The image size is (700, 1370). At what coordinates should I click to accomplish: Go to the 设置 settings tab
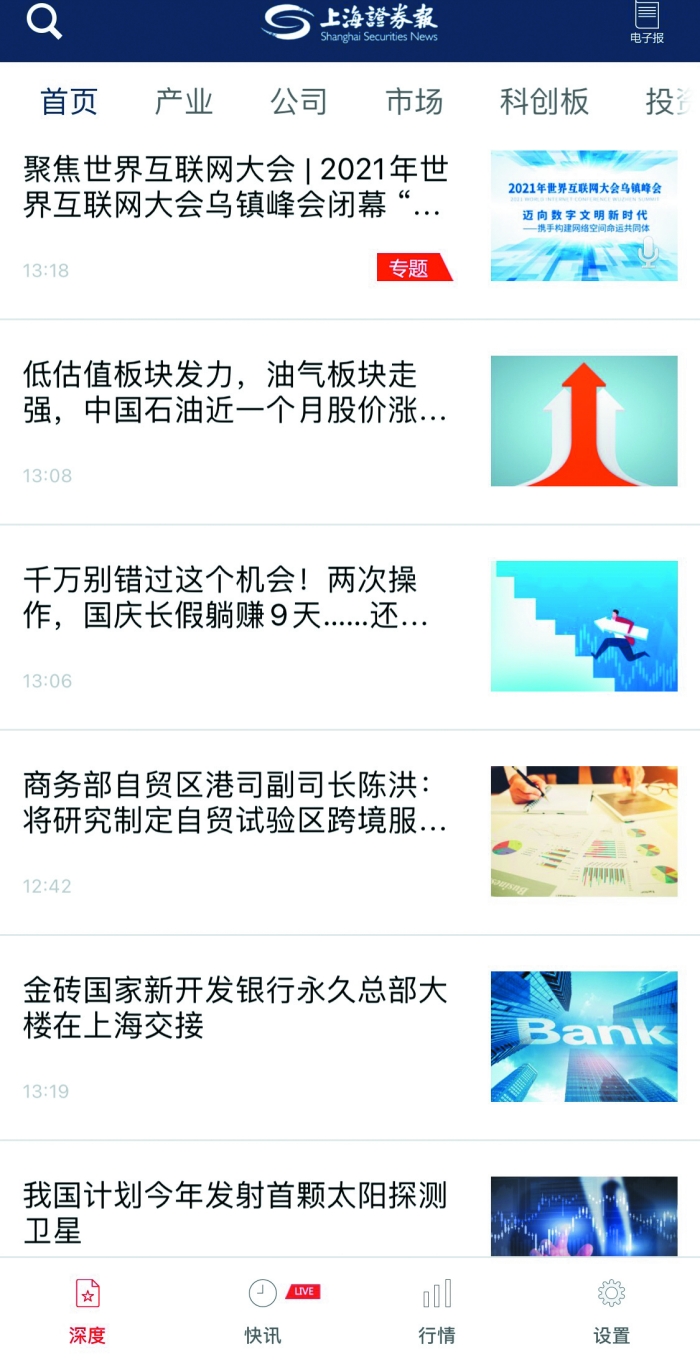611,1310
